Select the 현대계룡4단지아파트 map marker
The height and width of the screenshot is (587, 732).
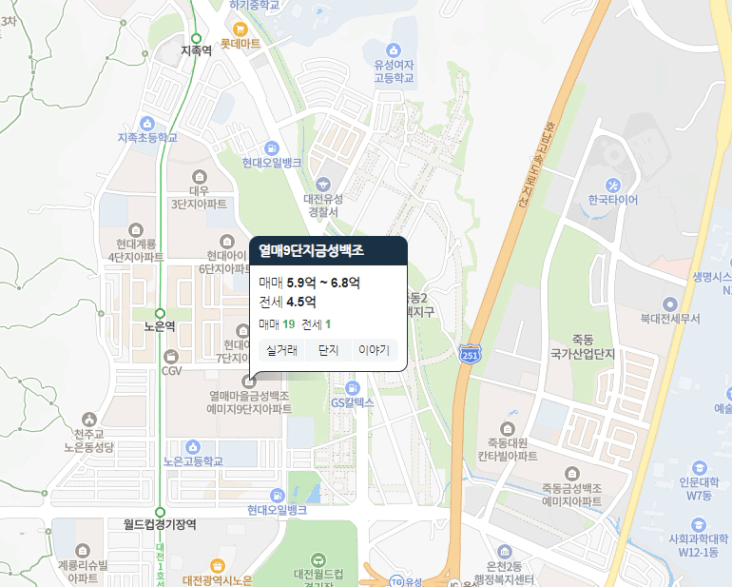[x=136, y=230]
